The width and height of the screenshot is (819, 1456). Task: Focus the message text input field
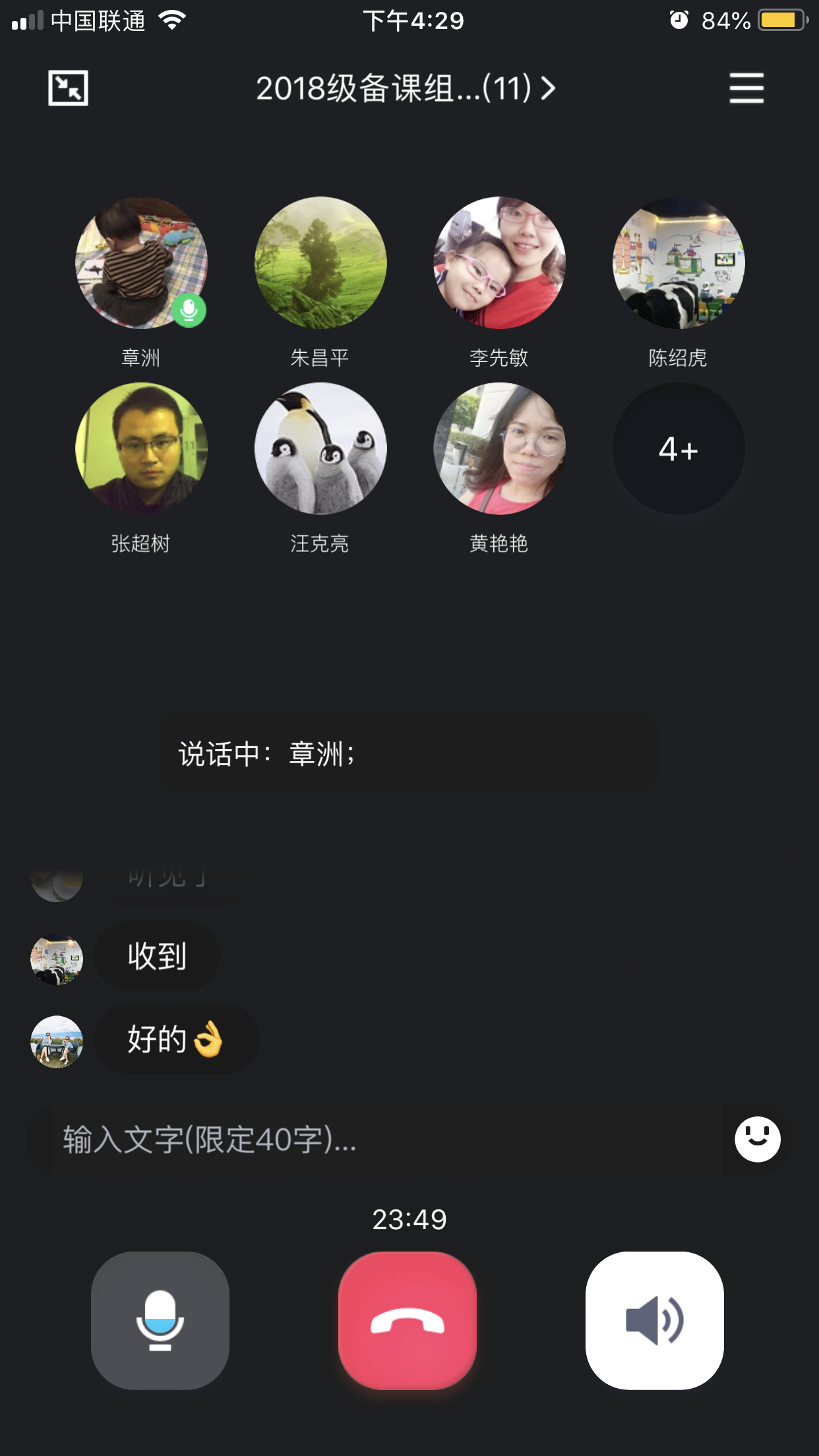(376, 1139)
